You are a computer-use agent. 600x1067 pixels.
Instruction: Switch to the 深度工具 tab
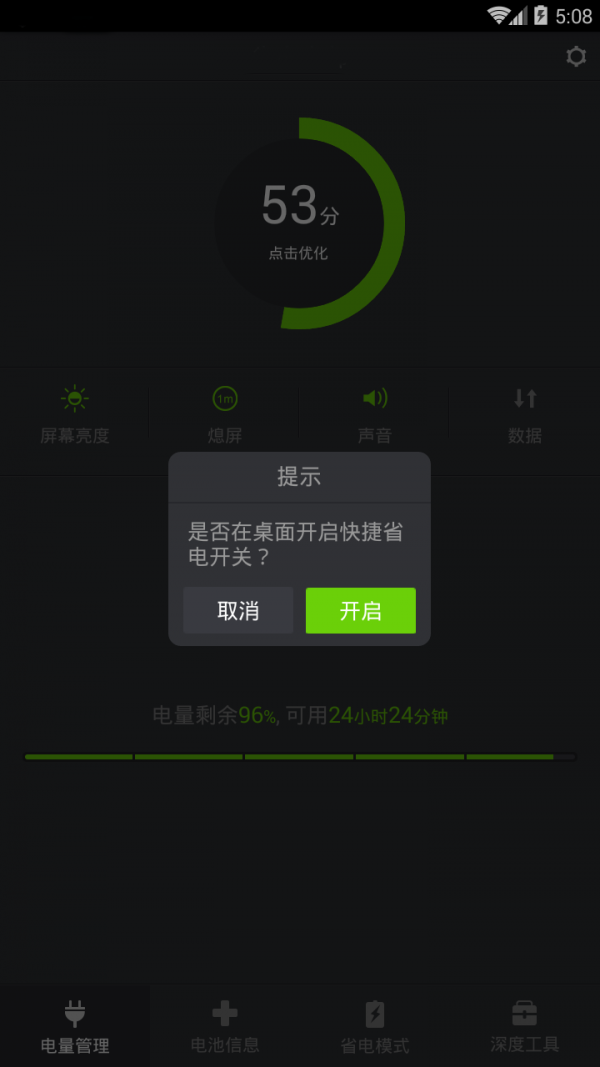click(525, 1027)
